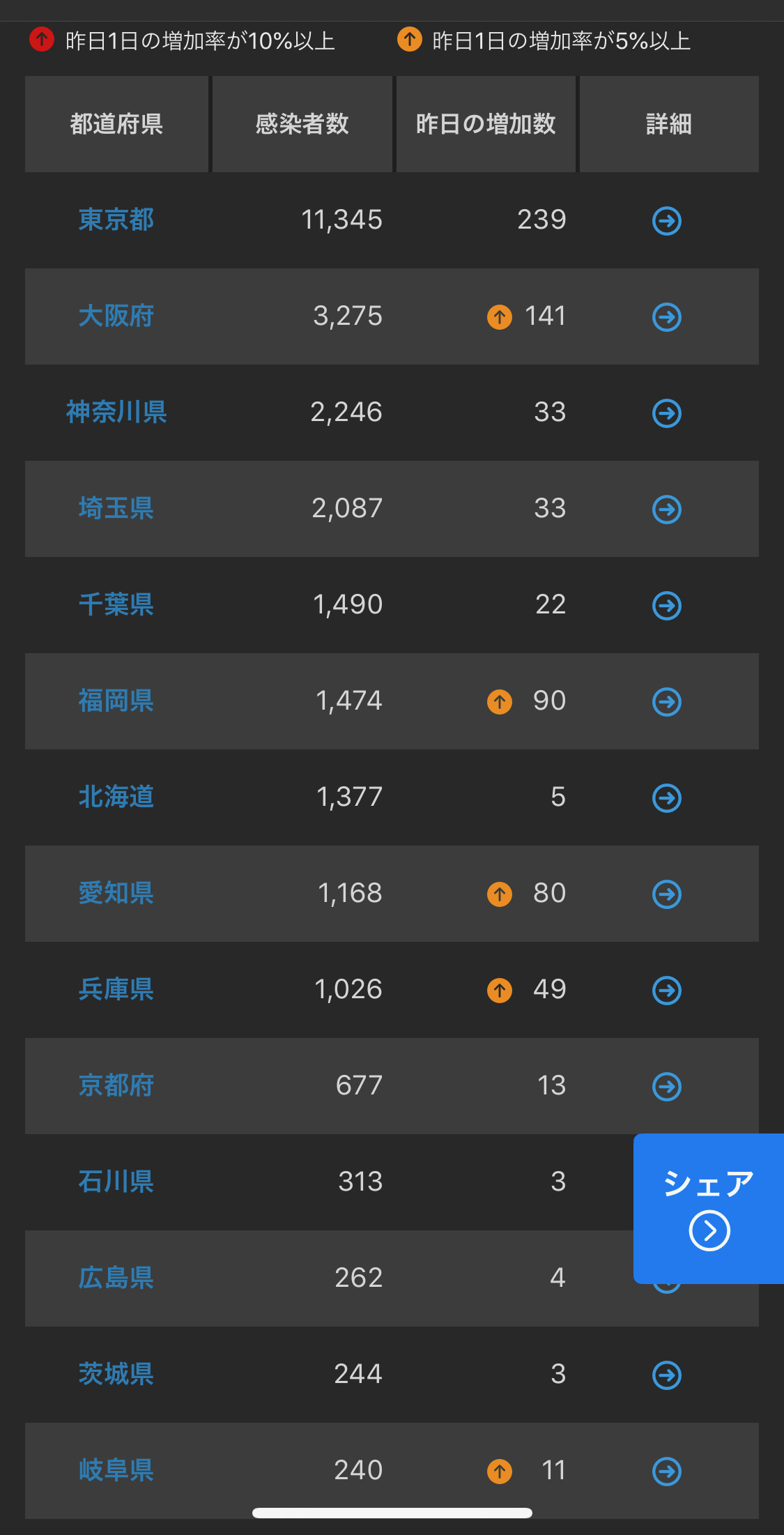This screenshot has width=784, height=1535.
Task: Tap the detail arrow for 京都府
Action: [x=667, y=1087]
